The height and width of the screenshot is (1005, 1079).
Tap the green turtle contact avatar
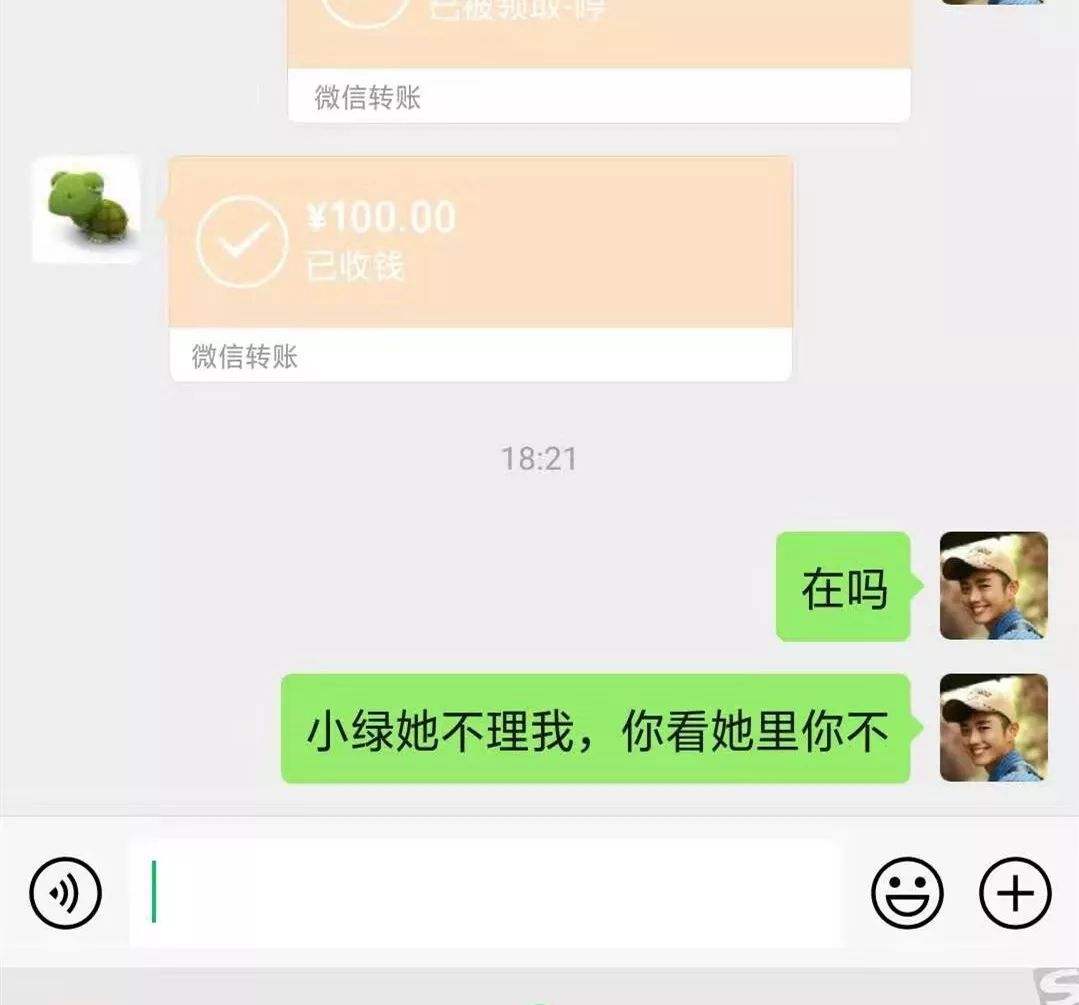coord(87,210)
